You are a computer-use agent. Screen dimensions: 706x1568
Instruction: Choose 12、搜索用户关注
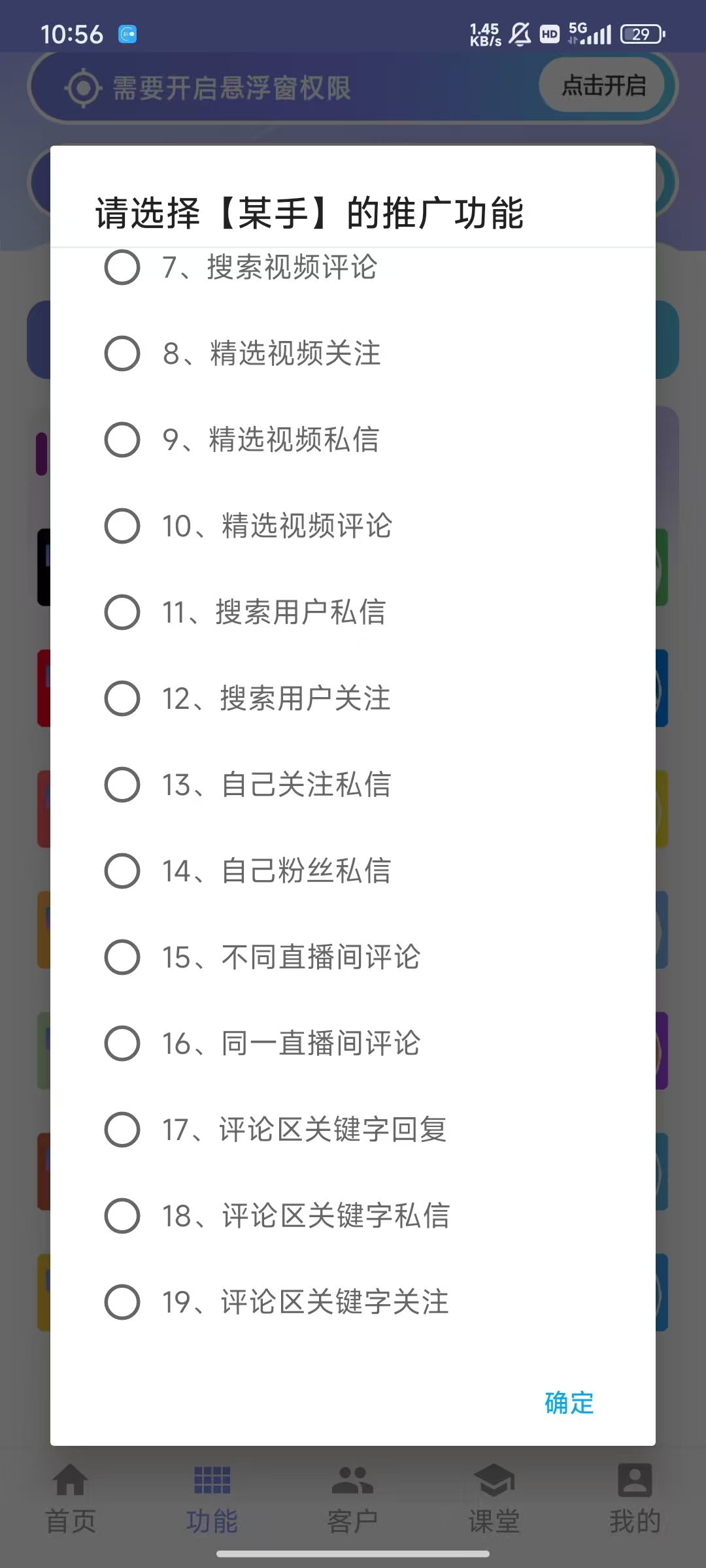122,698
